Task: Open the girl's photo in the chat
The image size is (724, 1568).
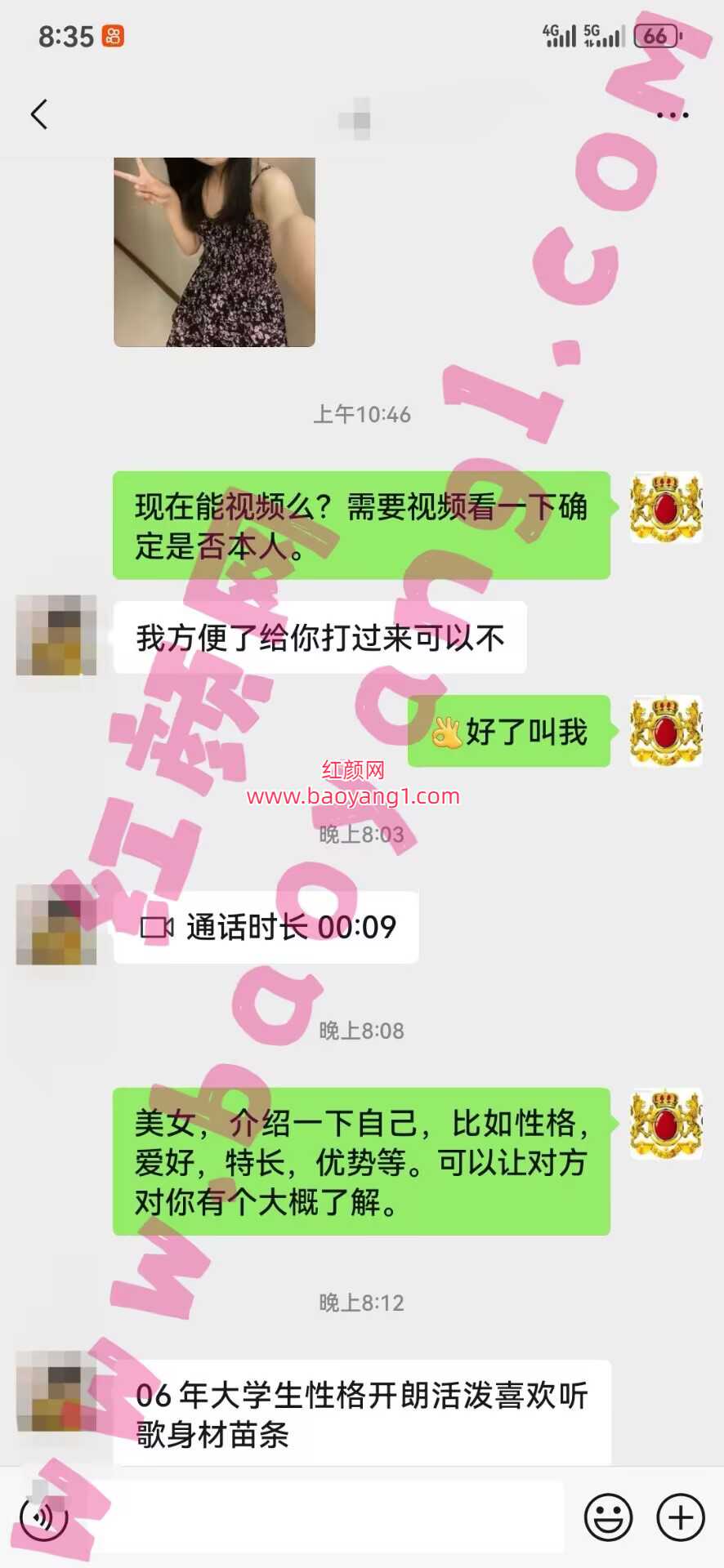Action: [214, 252]
